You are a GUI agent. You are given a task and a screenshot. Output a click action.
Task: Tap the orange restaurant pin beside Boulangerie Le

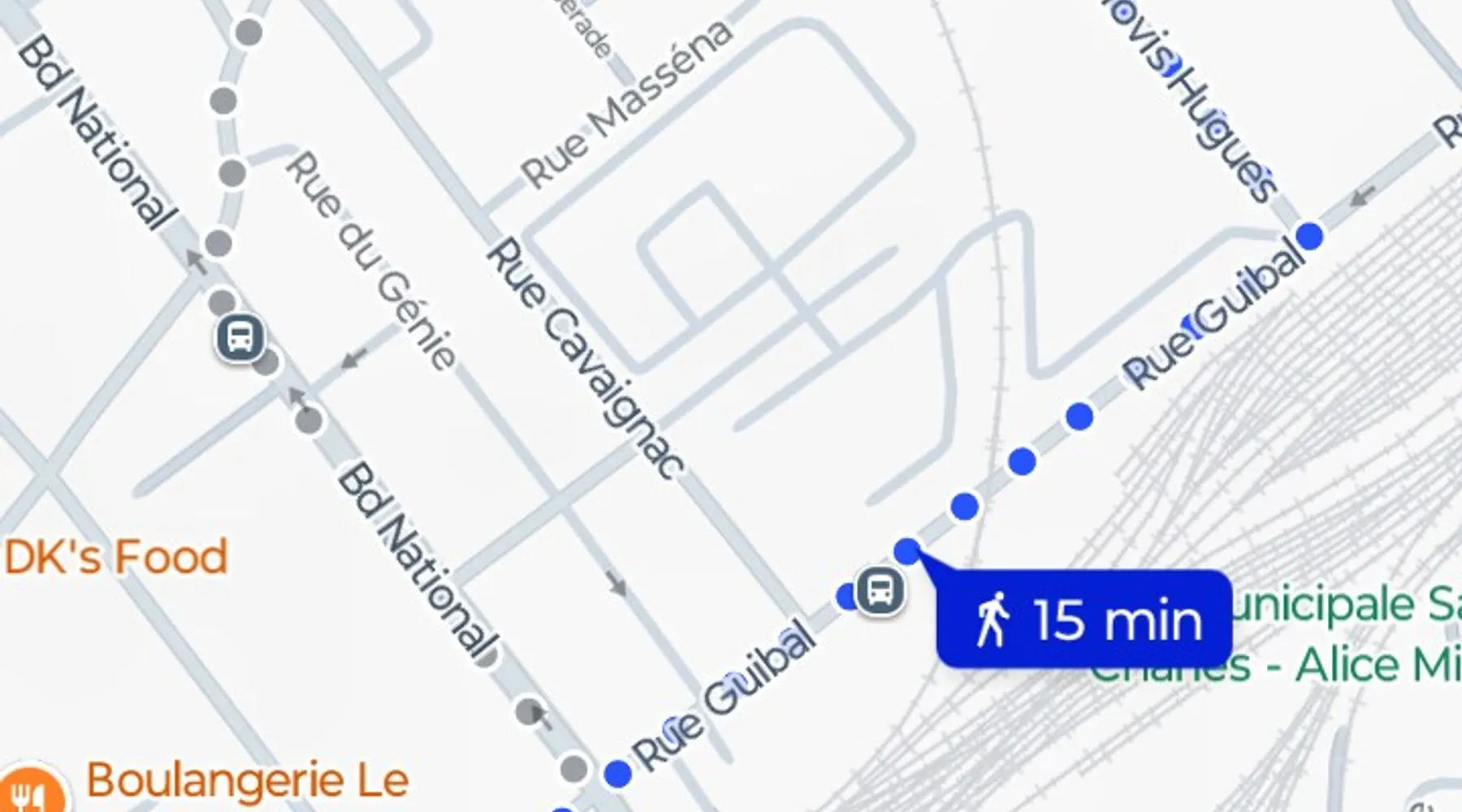pos(31,792)
